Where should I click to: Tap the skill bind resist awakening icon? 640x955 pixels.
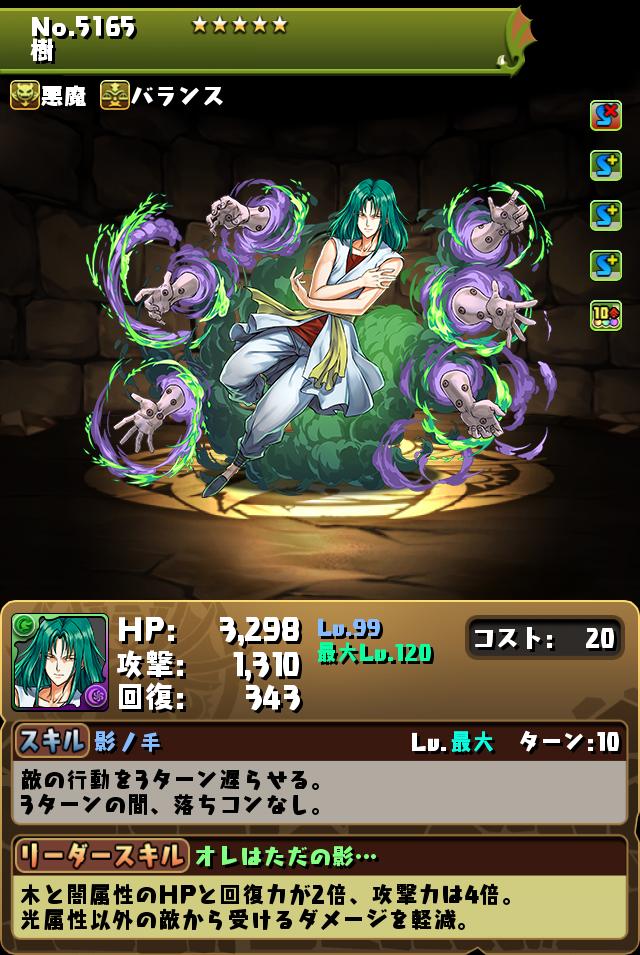(x=606, y=116)
